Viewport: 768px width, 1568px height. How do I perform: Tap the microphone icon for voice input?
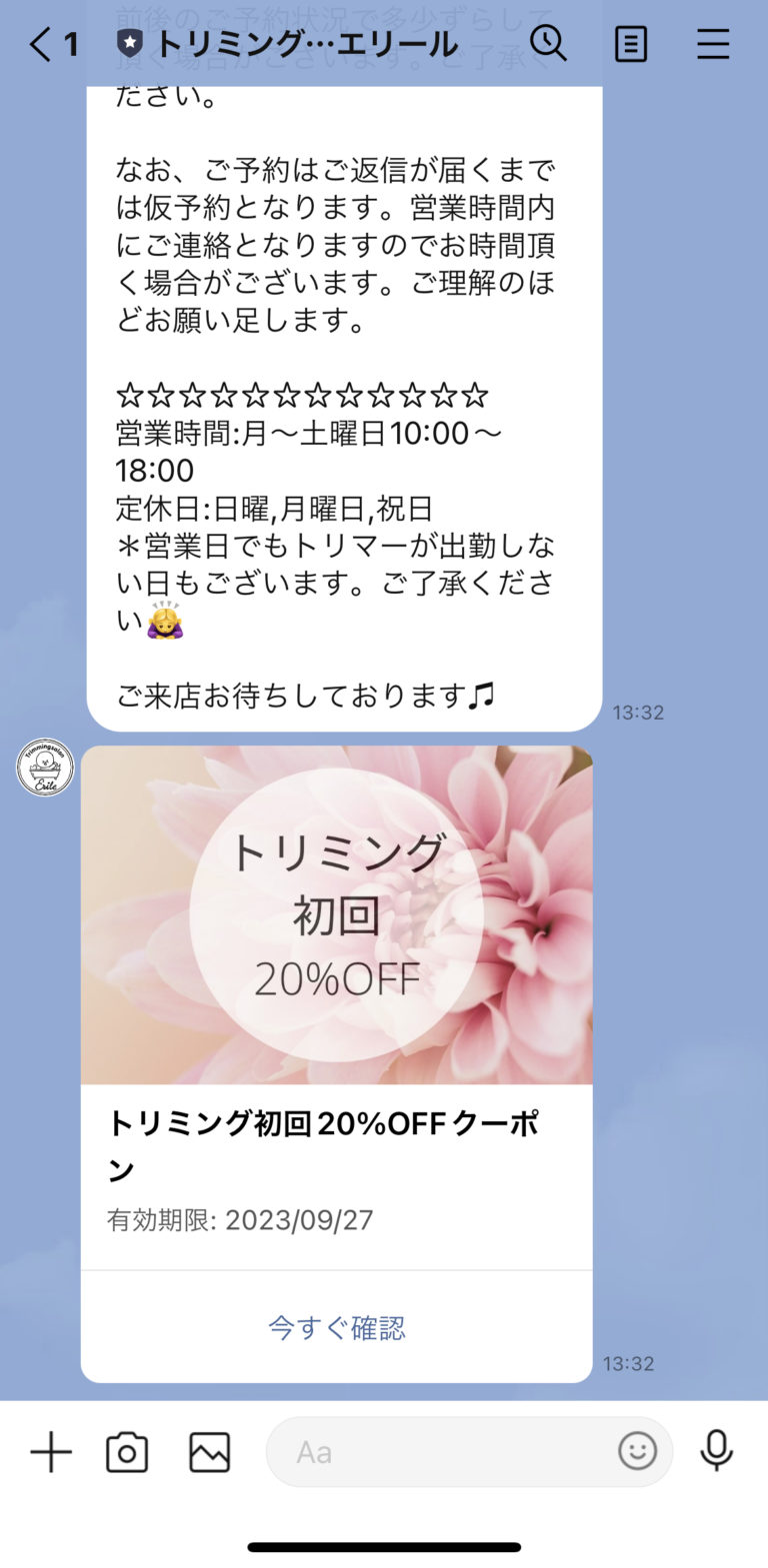coord(718,1451)
